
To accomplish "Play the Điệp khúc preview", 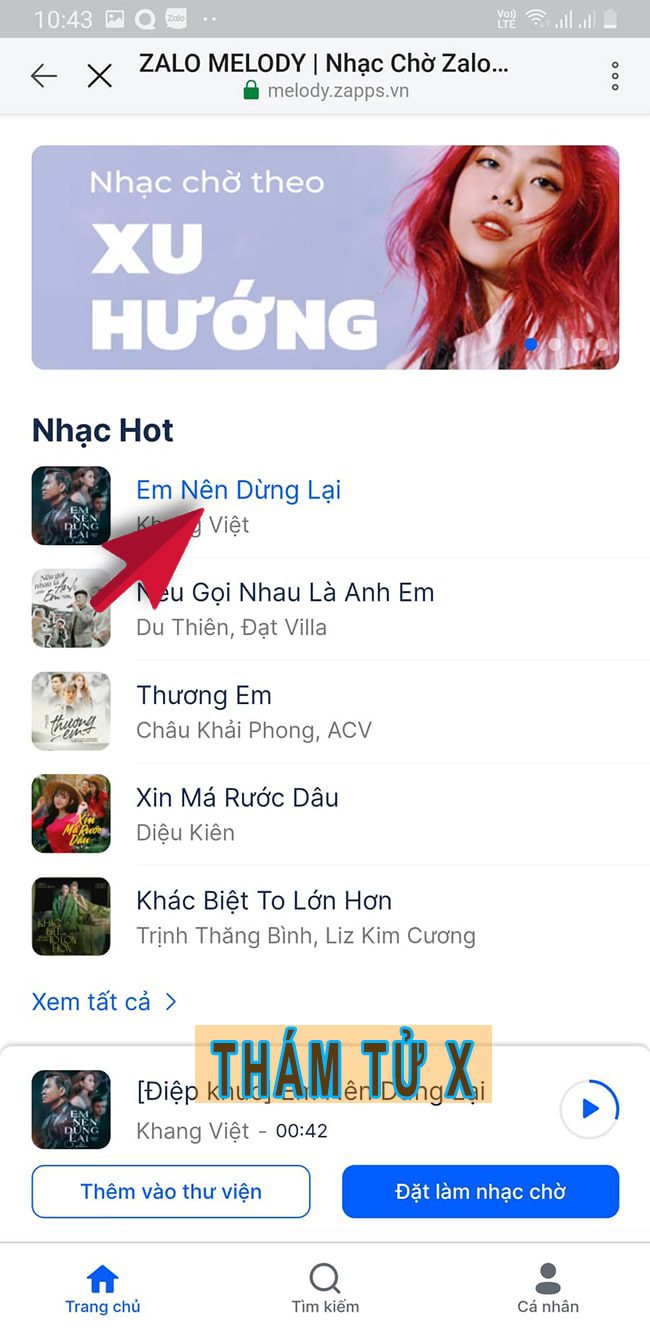I will click(x=590, y=1108).
